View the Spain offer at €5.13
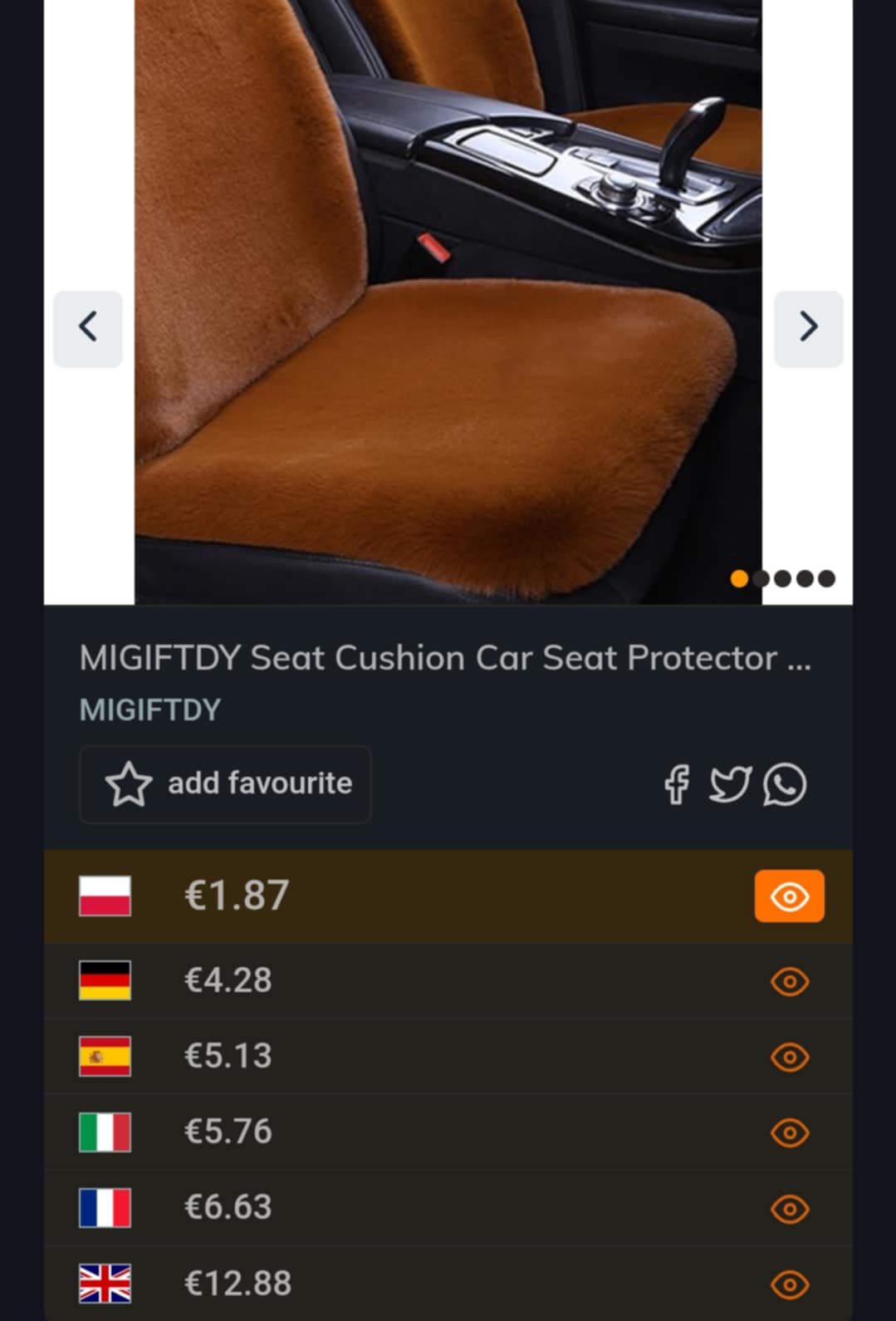 [x=789, y=1057]
